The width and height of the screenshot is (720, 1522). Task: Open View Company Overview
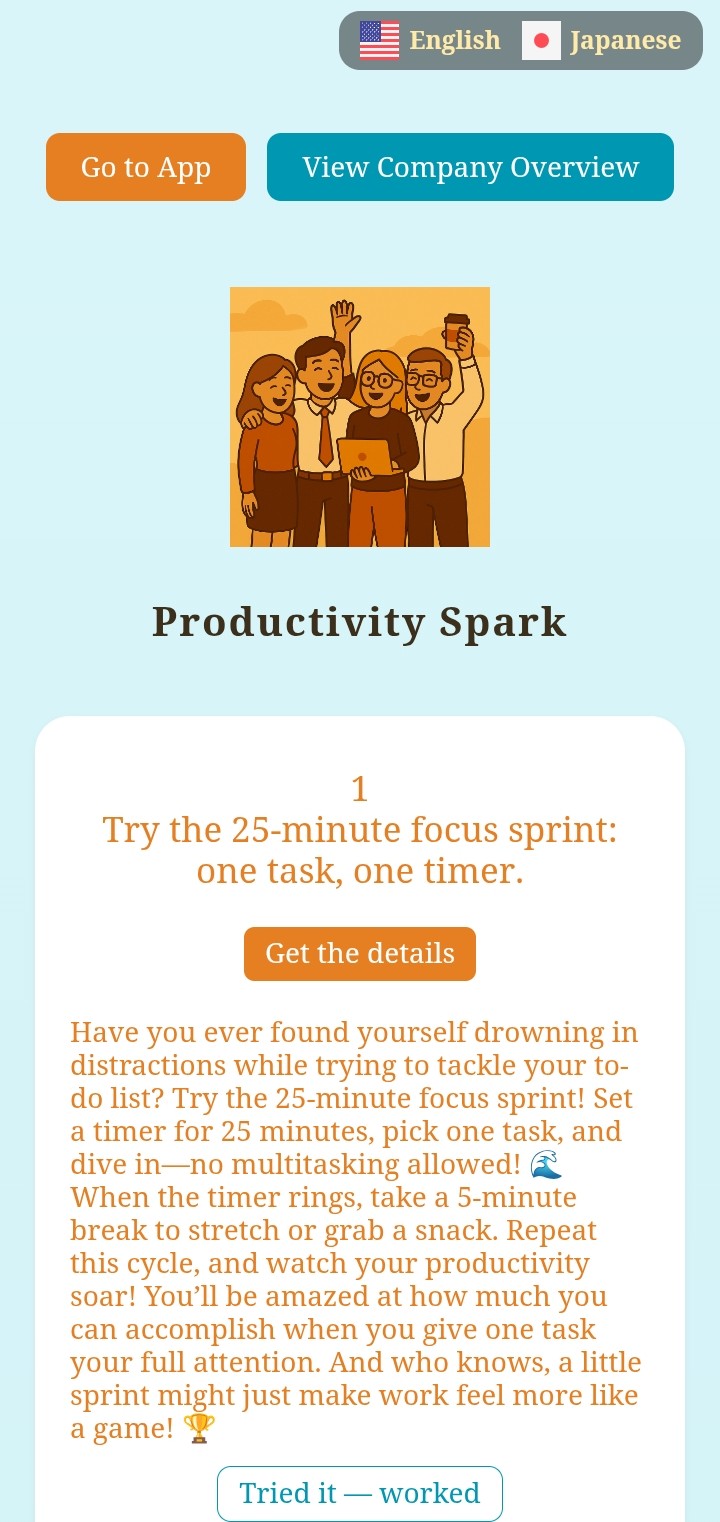click(x=470, y=167)
